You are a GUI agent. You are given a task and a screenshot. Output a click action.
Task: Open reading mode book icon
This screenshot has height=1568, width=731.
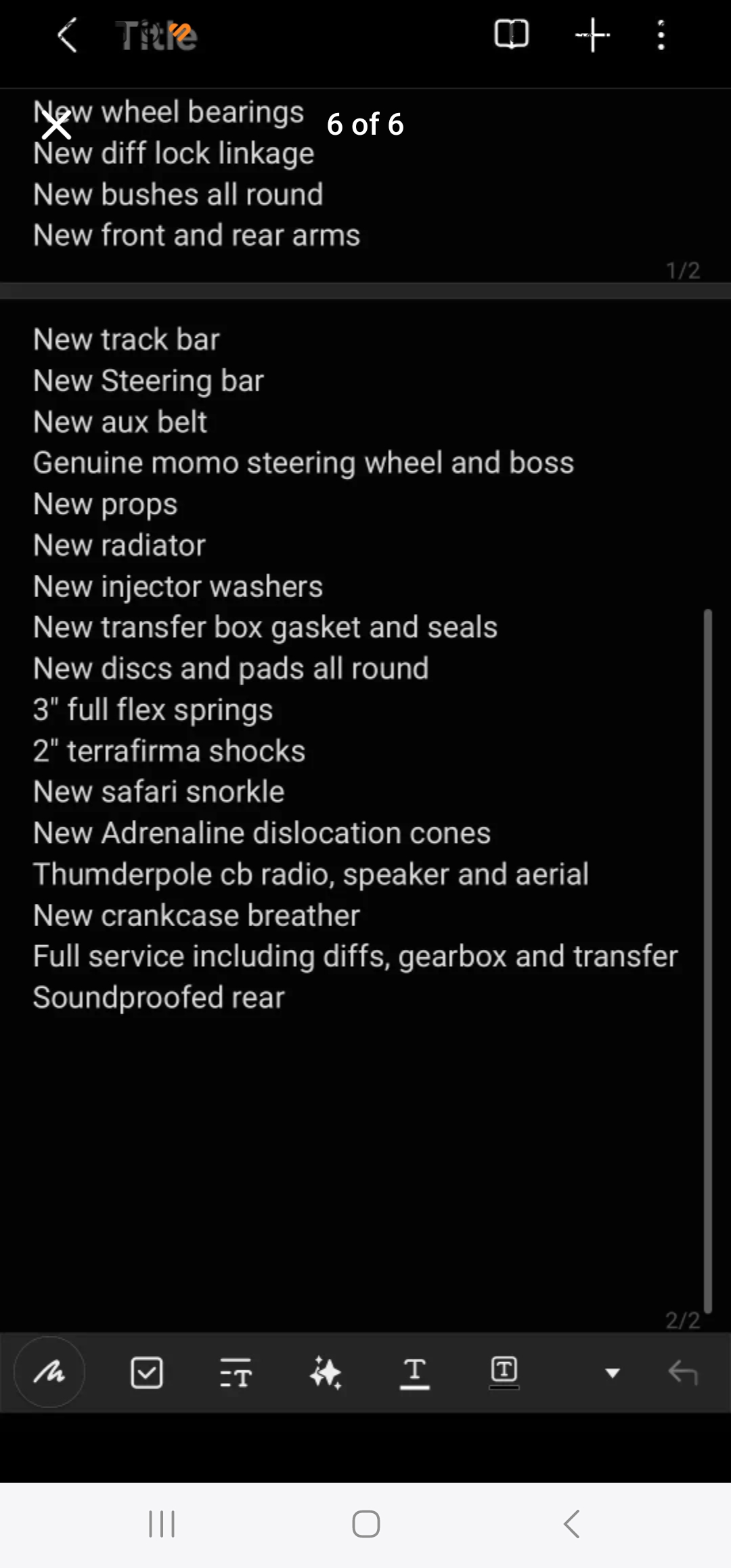click(x=512, y=35)
